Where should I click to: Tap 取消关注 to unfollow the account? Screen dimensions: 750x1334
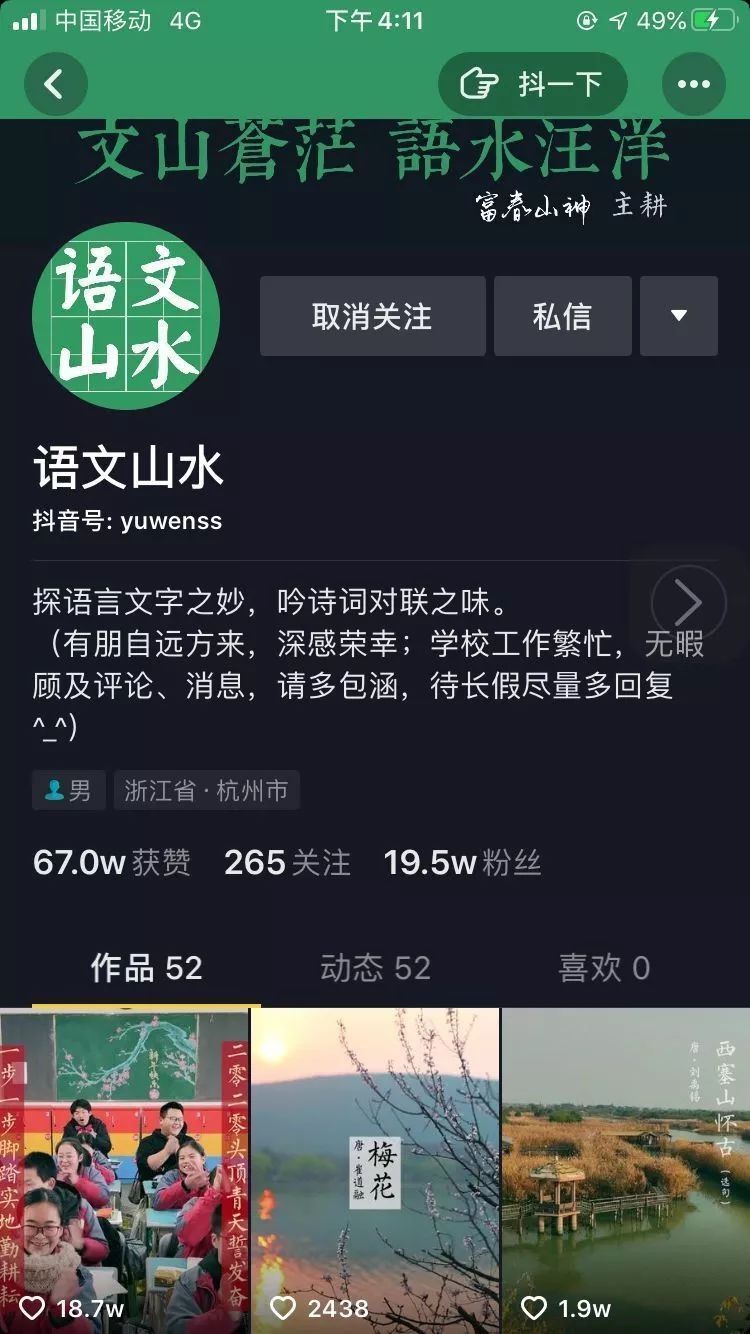click(372, 317)
